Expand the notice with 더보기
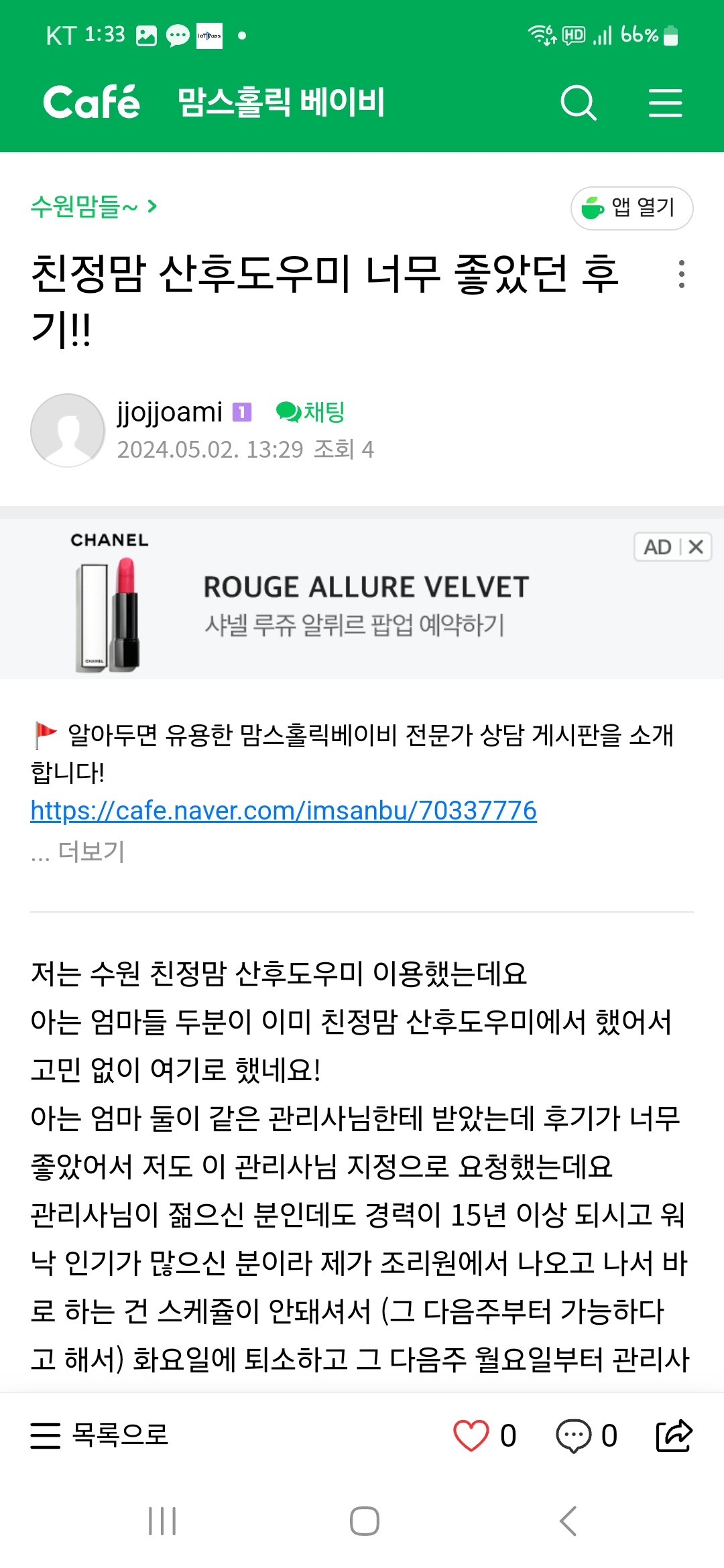Screen dimensions: 724x1568 point(90,852)
